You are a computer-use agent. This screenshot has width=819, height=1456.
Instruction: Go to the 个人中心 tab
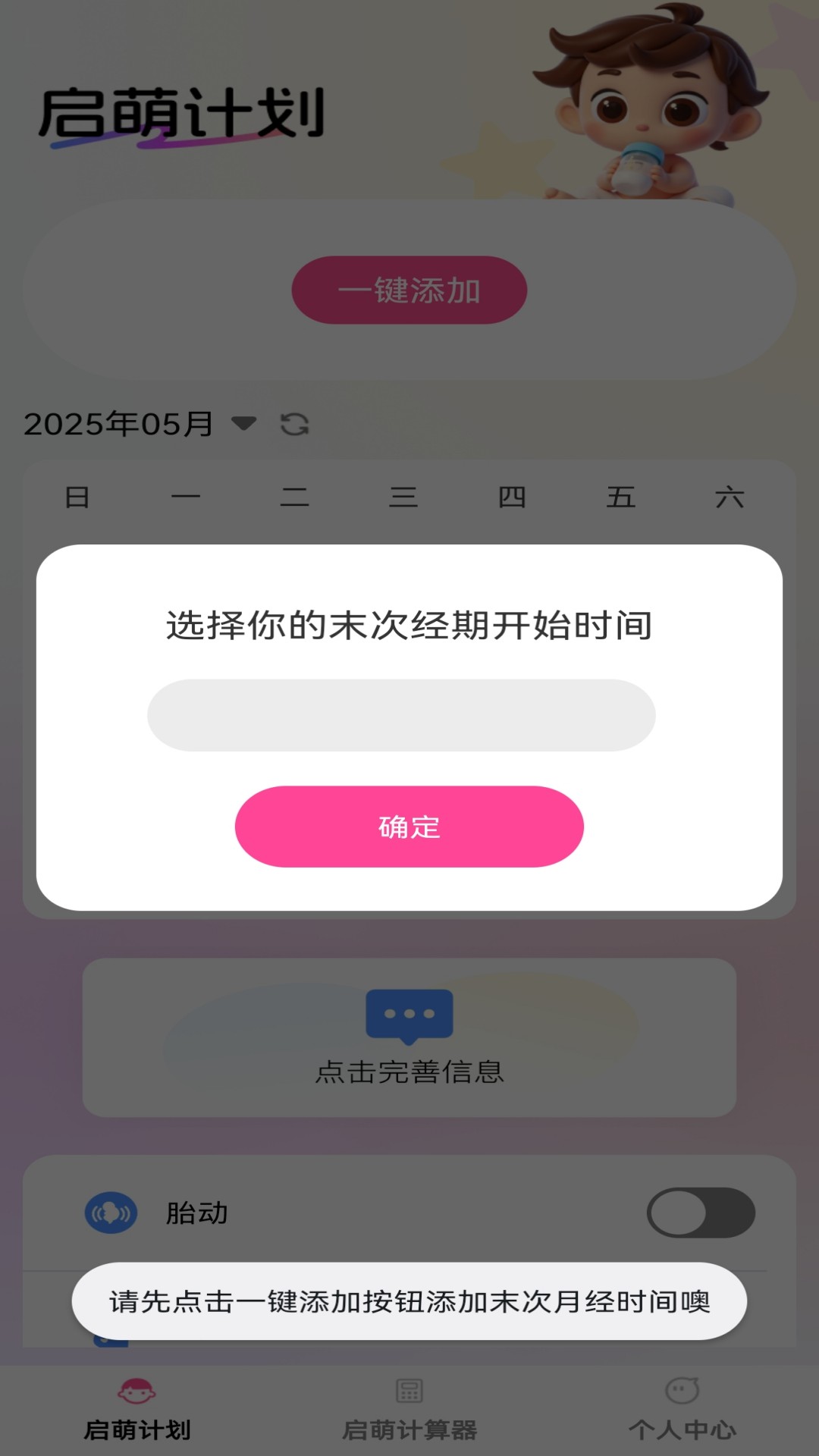[x=682, y=1409]
